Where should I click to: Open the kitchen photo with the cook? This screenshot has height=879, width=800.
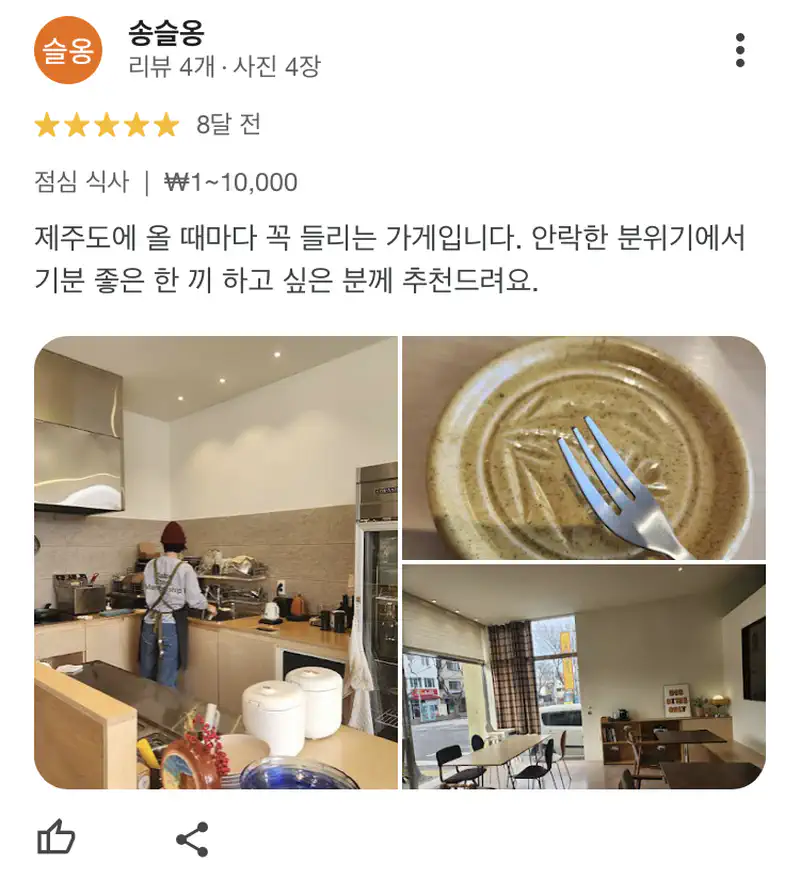pos(216,563)
